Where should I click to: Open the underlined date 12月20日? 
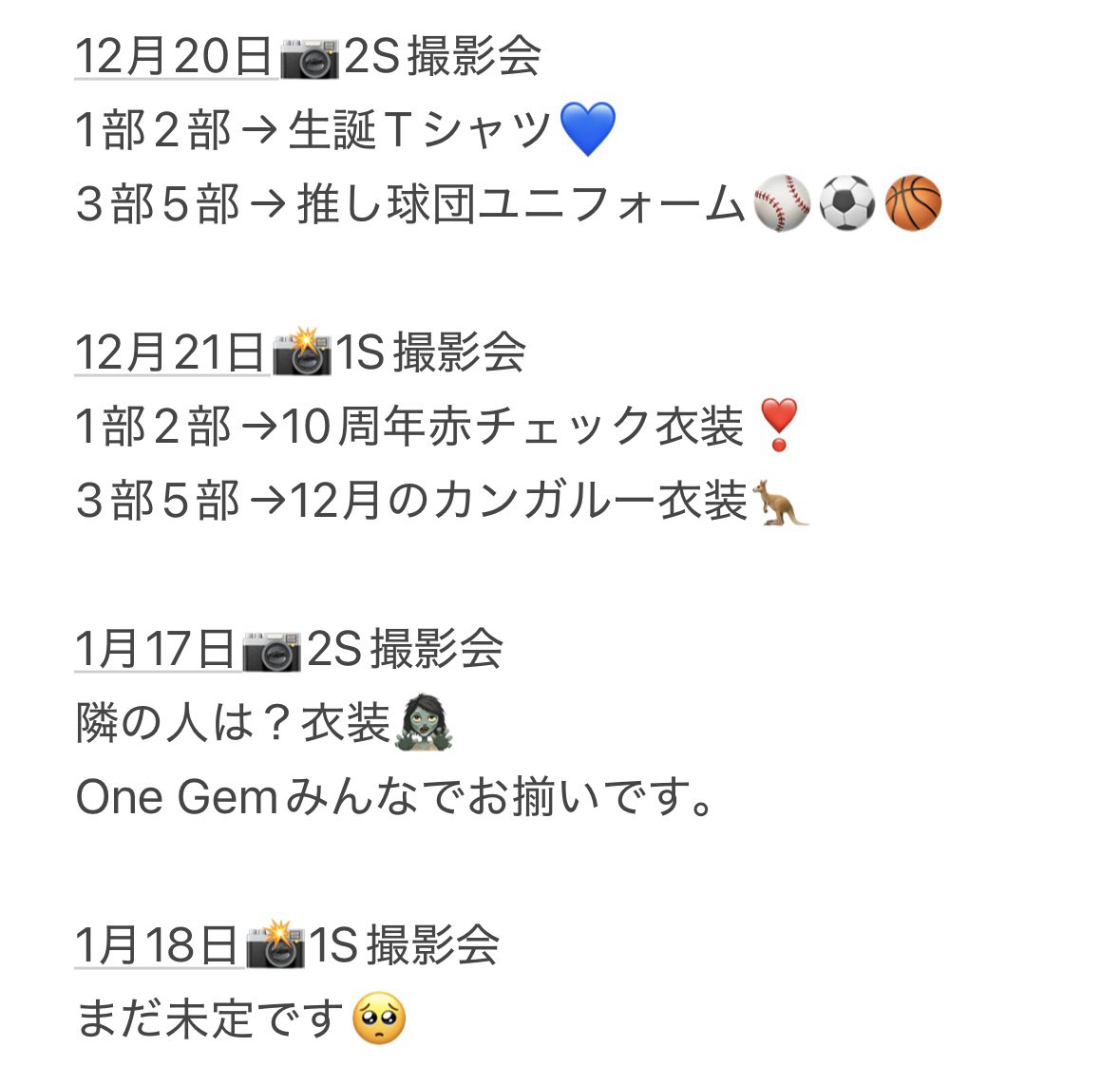174,57
